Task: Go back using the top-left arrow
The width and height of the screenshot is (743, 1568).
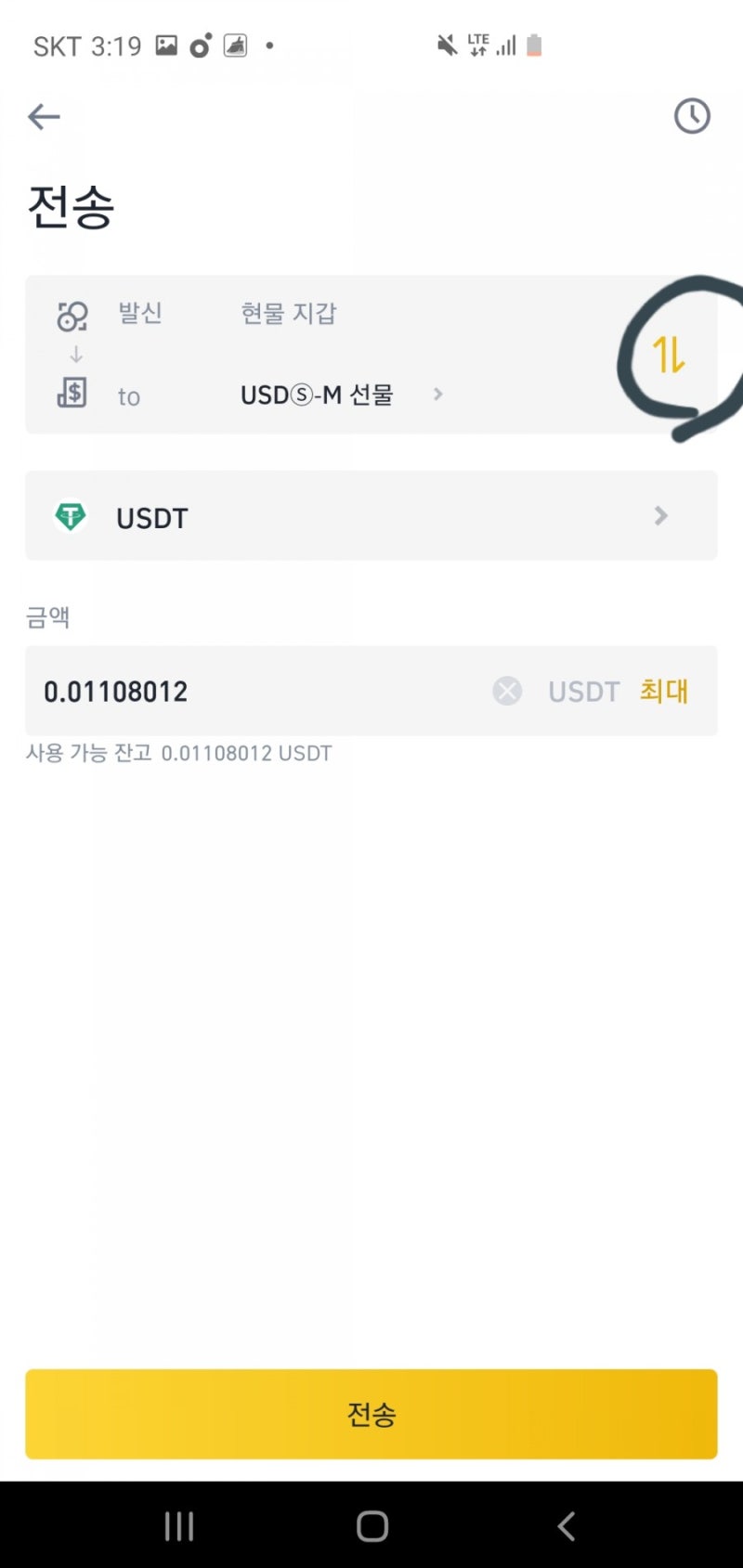Action: [44, 117]
